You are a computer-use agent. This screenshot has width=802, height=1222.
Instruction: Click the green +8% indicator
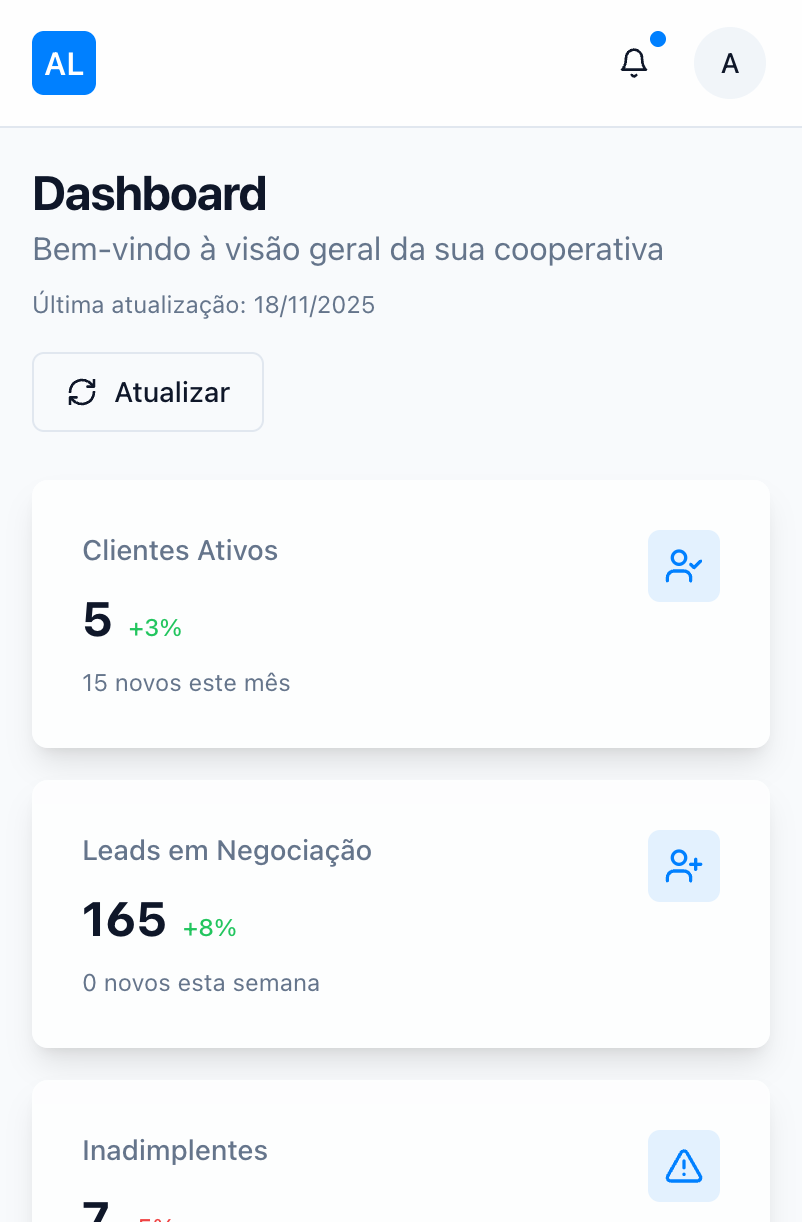pos(209,927)
